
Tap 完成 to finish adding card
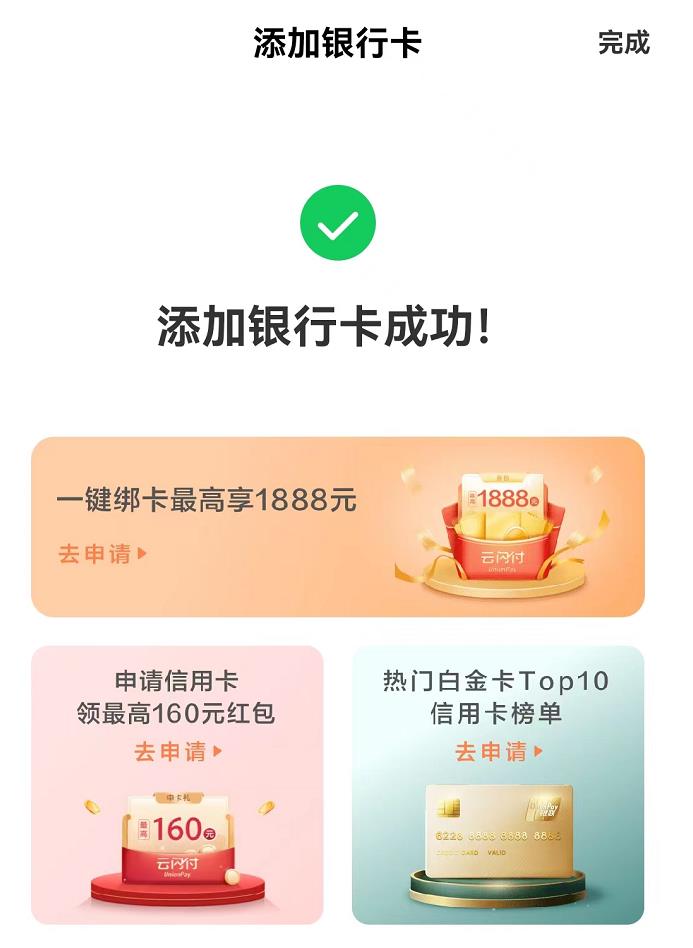click(x=623, y=43)
